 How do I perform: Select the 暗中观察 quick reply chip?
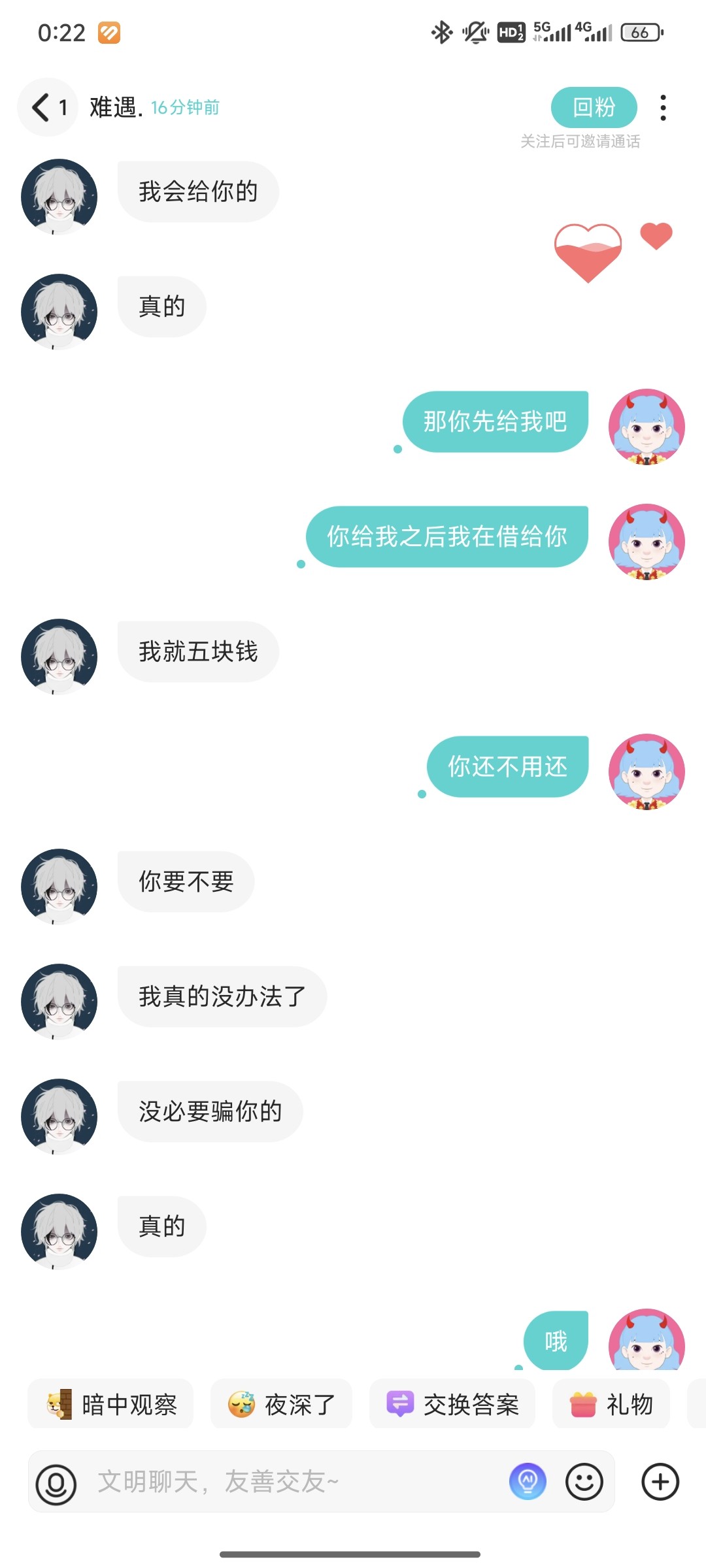(x=110, y=1403)
